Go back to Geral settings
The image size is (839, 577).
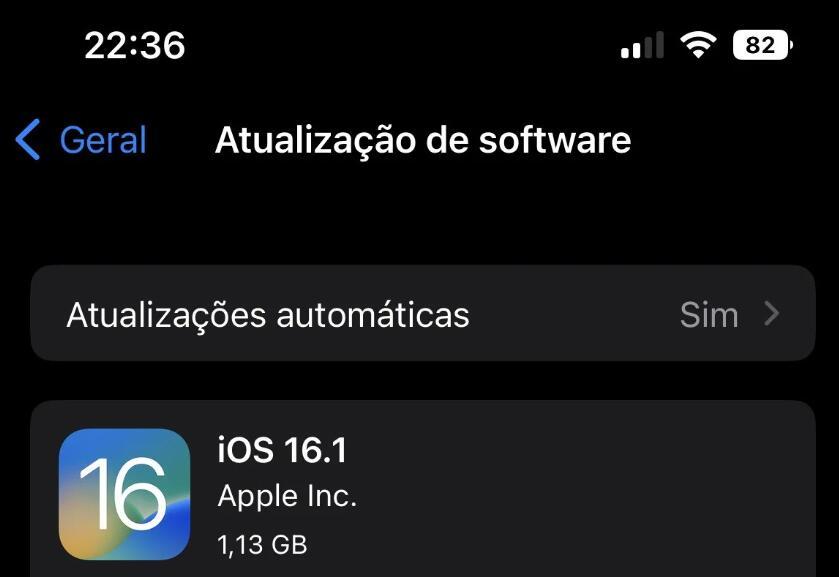tap(82, 140)
